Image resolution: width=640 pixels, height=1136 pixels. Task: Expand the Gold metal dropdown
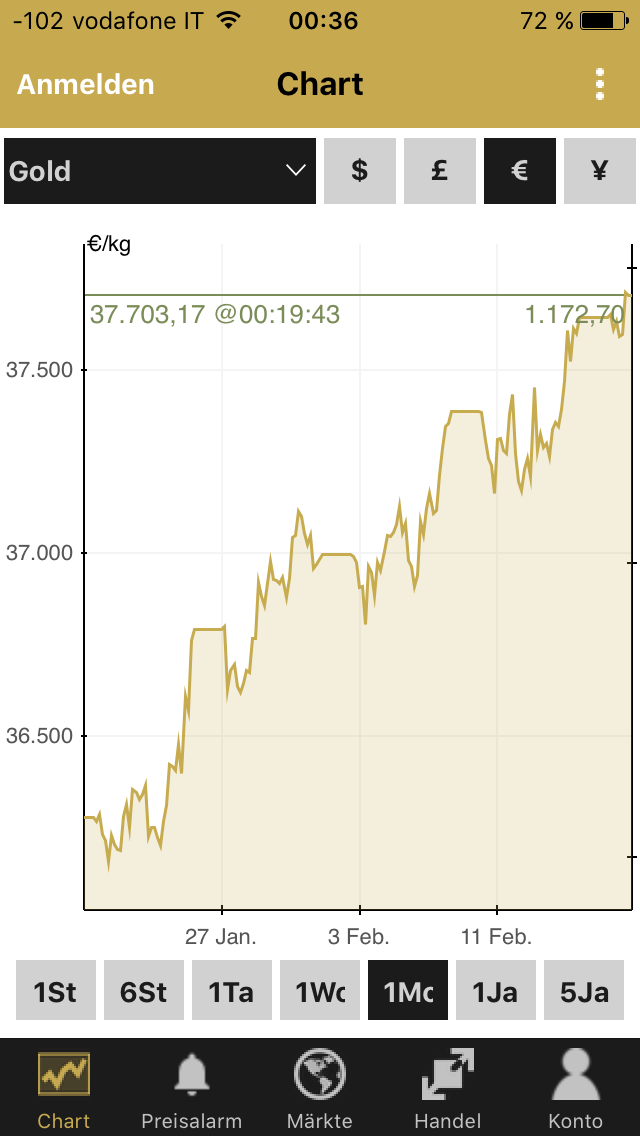[160, 171]
